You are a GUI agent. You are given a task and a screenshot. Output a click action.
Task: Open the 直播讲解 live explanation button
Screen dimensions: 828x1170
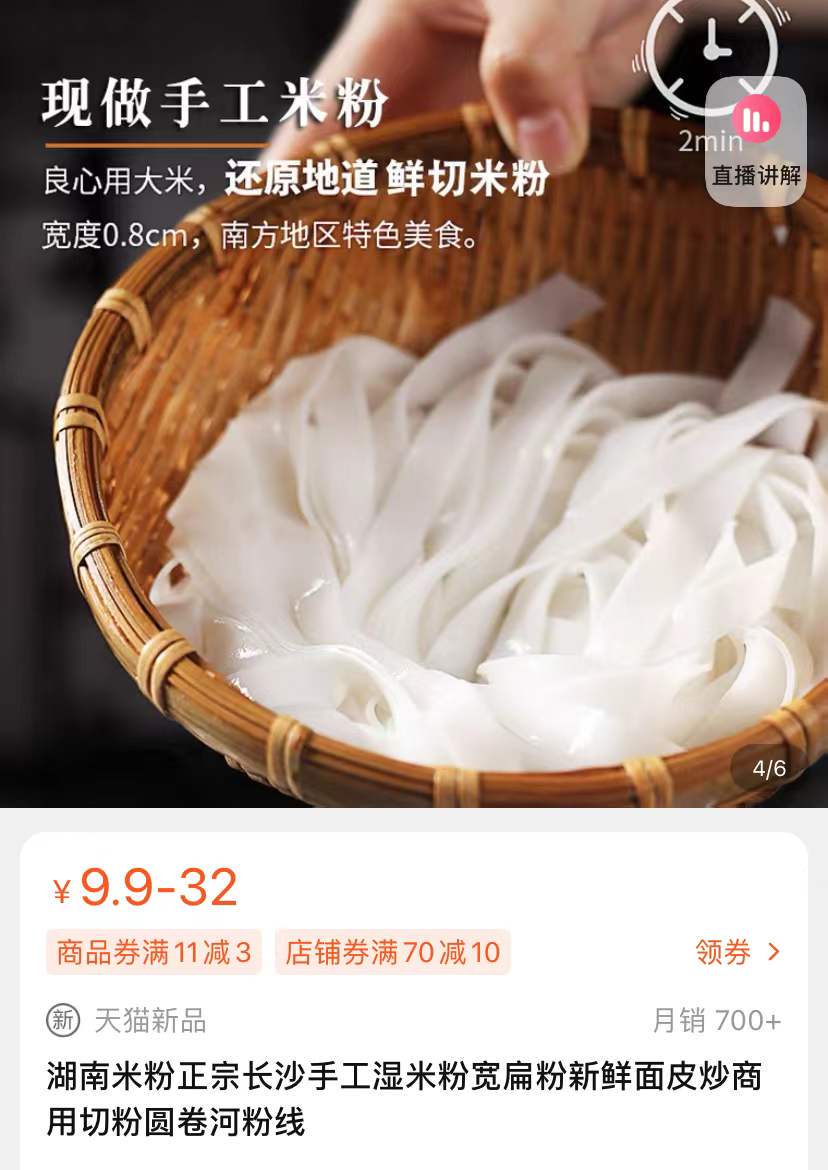[x=756, y=142]
